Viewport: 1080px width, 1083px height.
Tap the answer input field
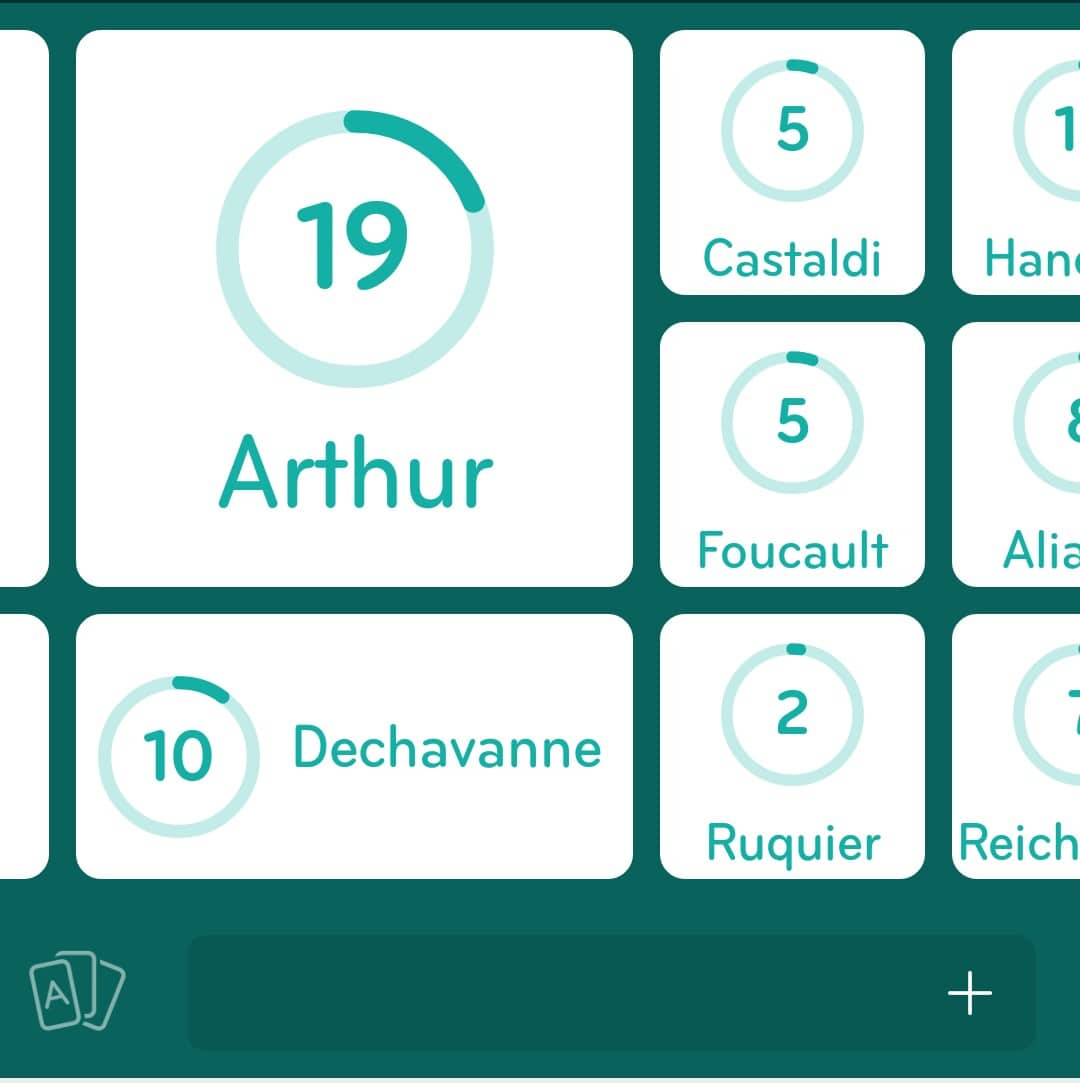[x=560, y=993]
